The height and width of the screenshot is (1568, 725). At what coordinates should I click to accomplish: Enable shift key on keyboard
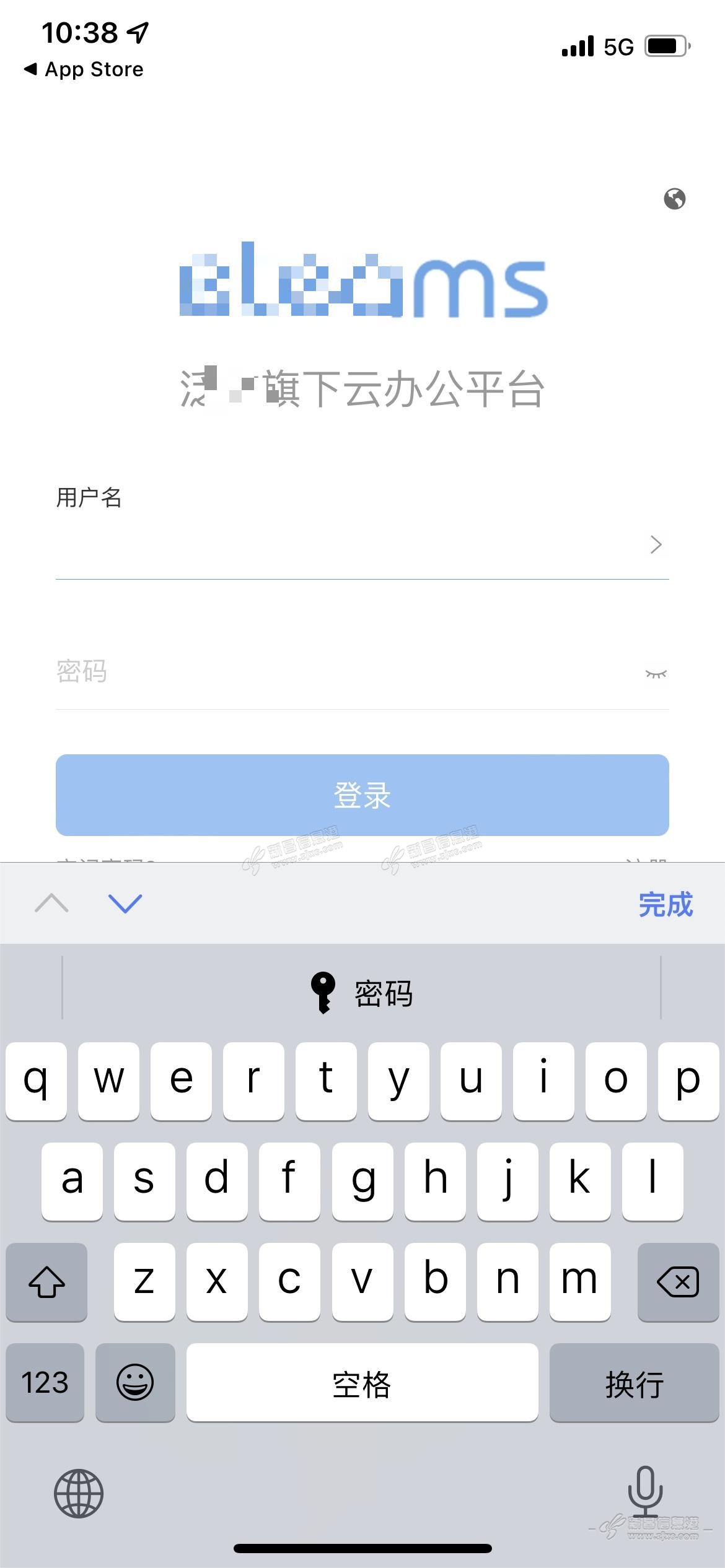[46, 1281]
